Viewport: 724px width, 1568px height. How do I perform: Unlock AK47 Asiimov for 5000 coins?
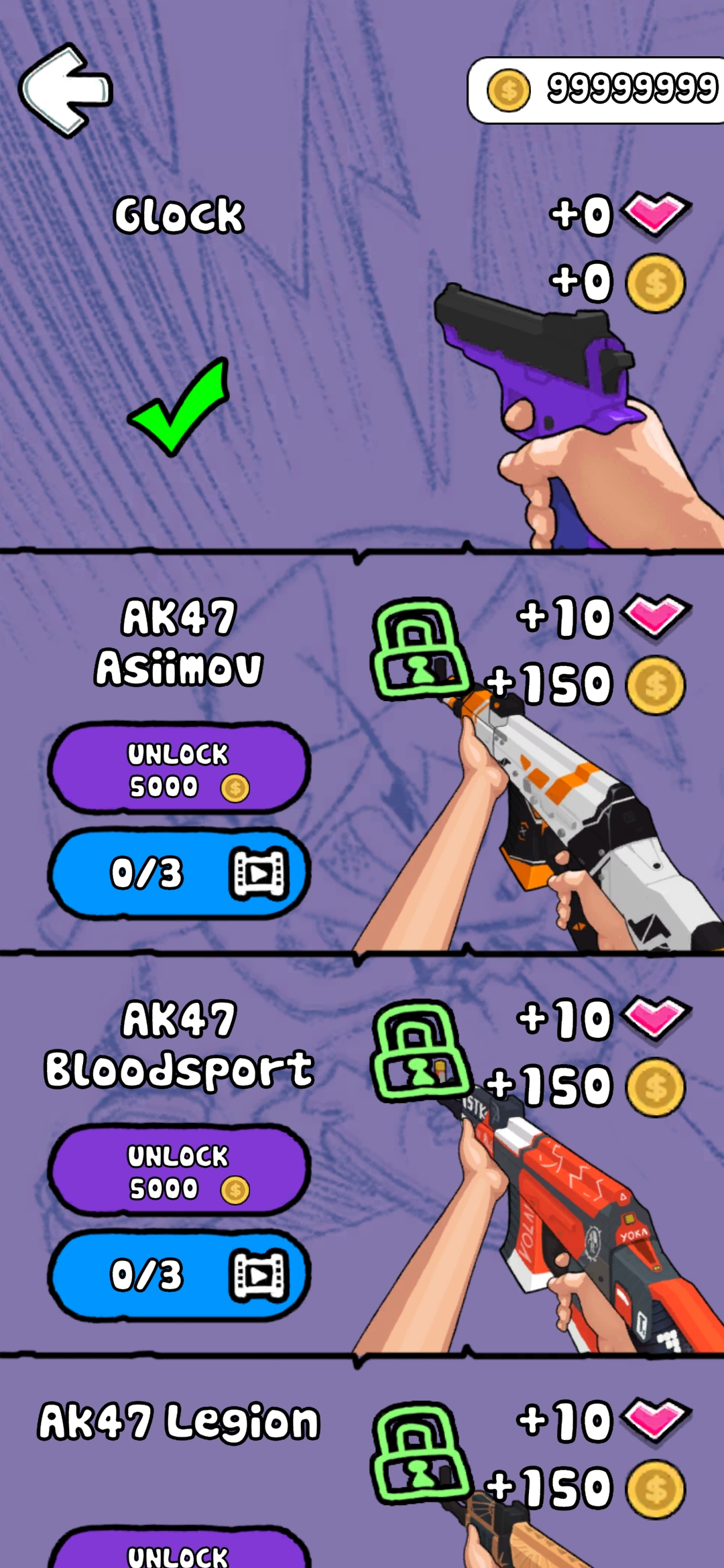click(x=179, y=769)
